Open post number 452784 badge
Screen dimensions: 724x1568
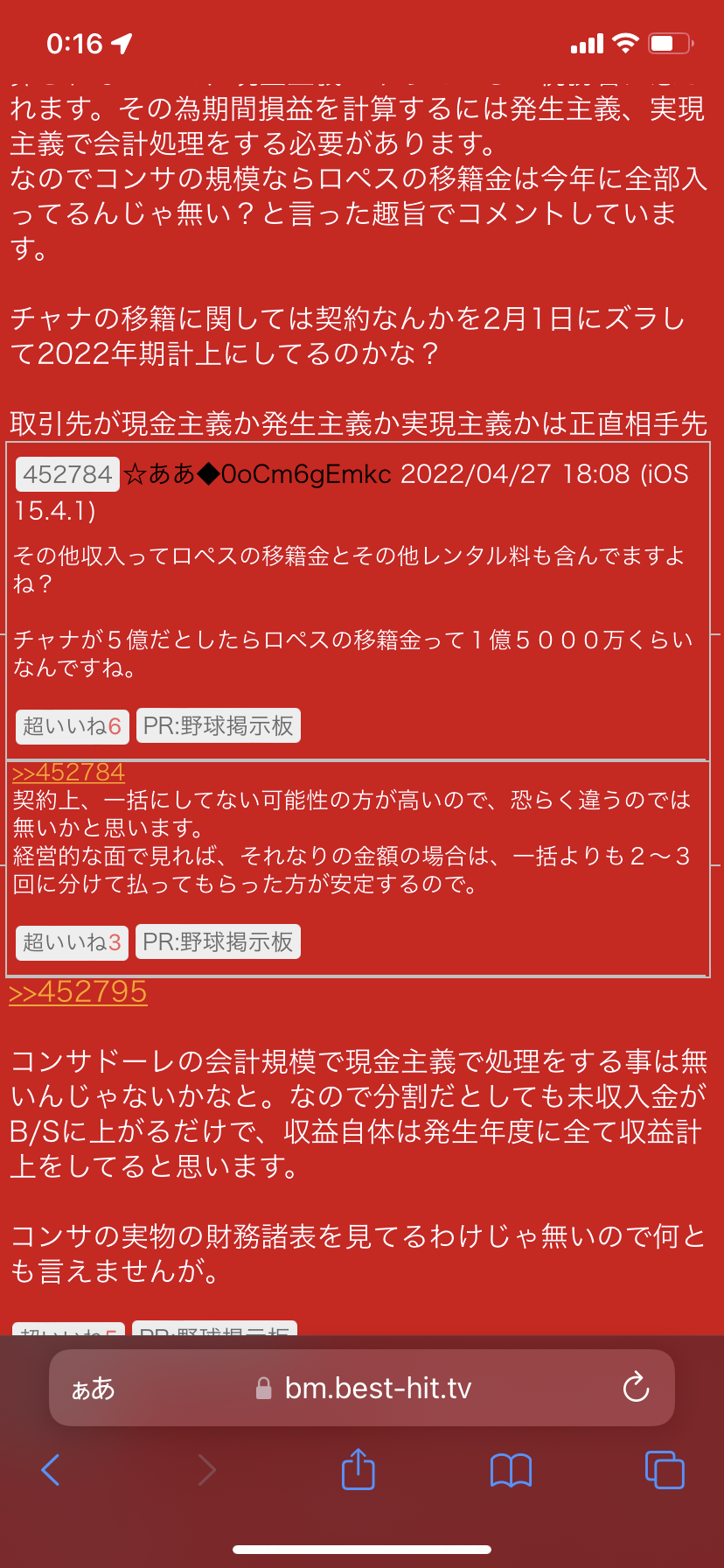click(x=67, y=474)
